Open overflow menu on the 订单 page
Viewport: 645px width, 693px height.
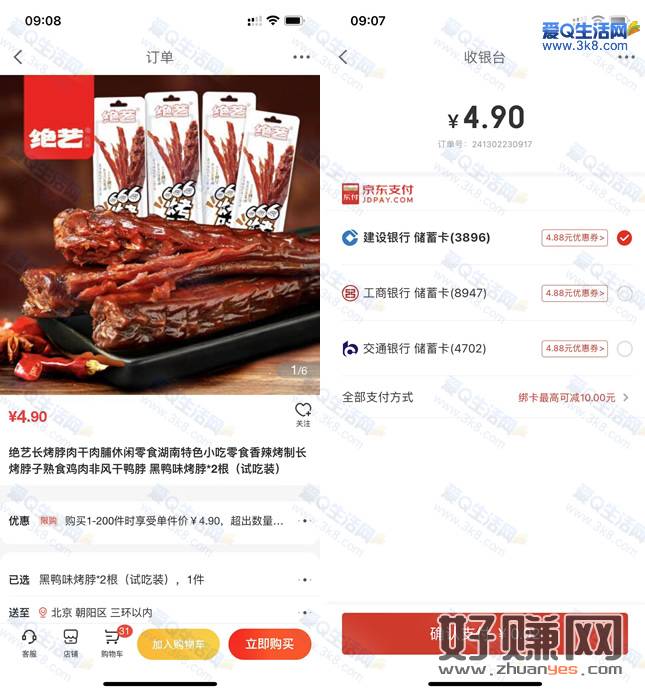click(x=301, y=57)
